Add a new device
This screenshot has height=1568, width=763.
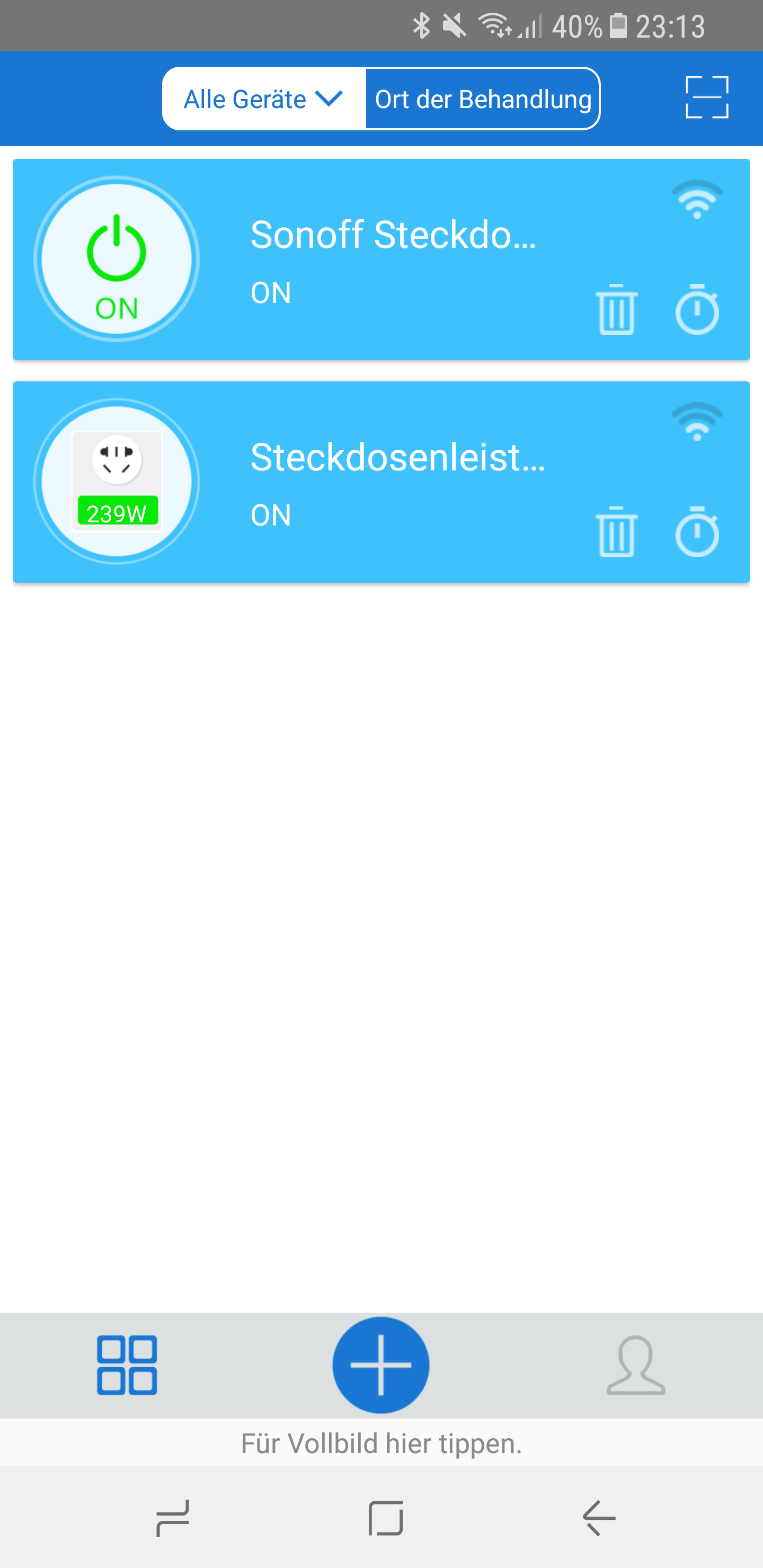click(380, 1365)
